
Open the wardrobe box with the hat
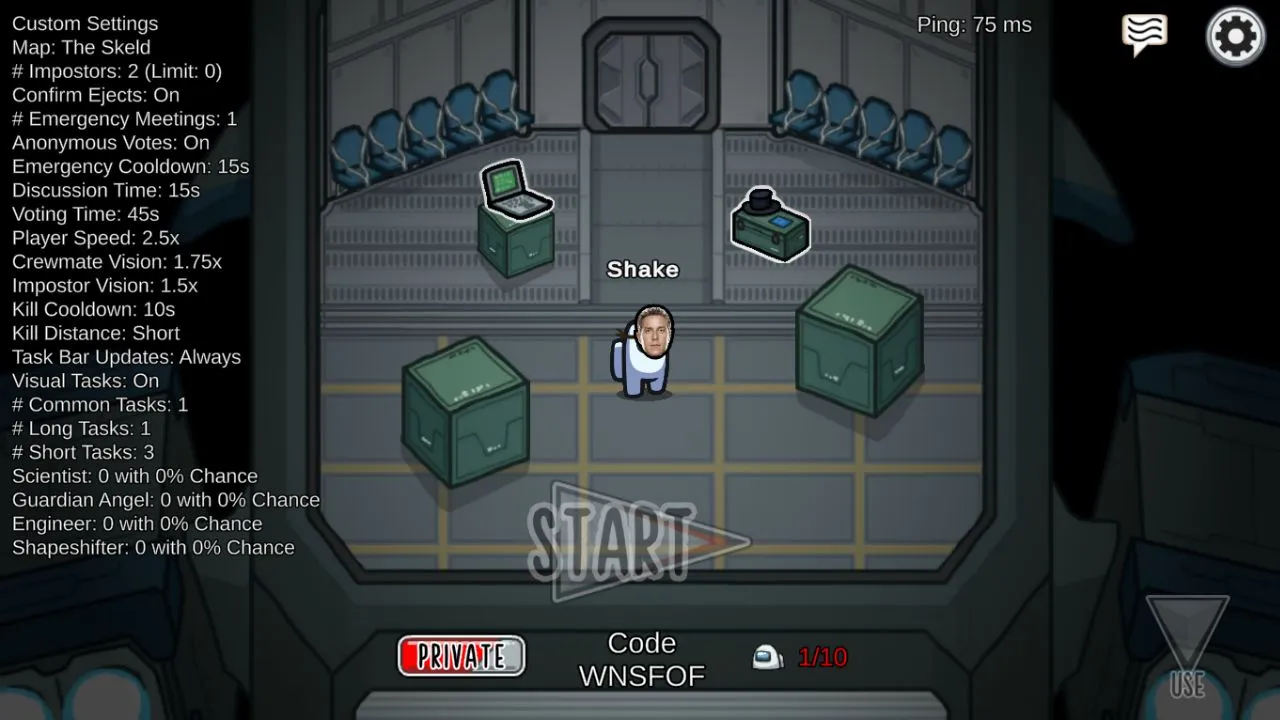pos(769,226)
